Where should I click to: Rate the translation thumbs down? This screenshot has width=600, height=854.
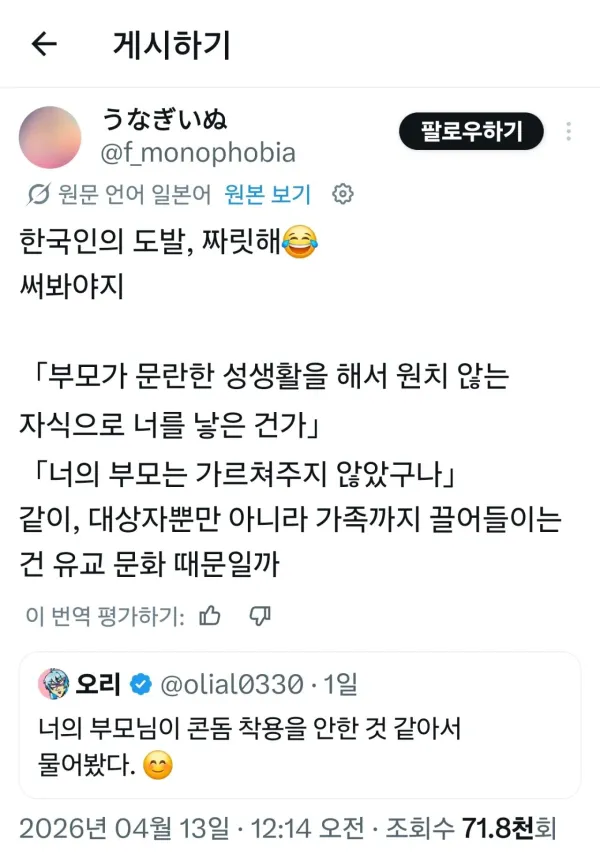[260, 615]
